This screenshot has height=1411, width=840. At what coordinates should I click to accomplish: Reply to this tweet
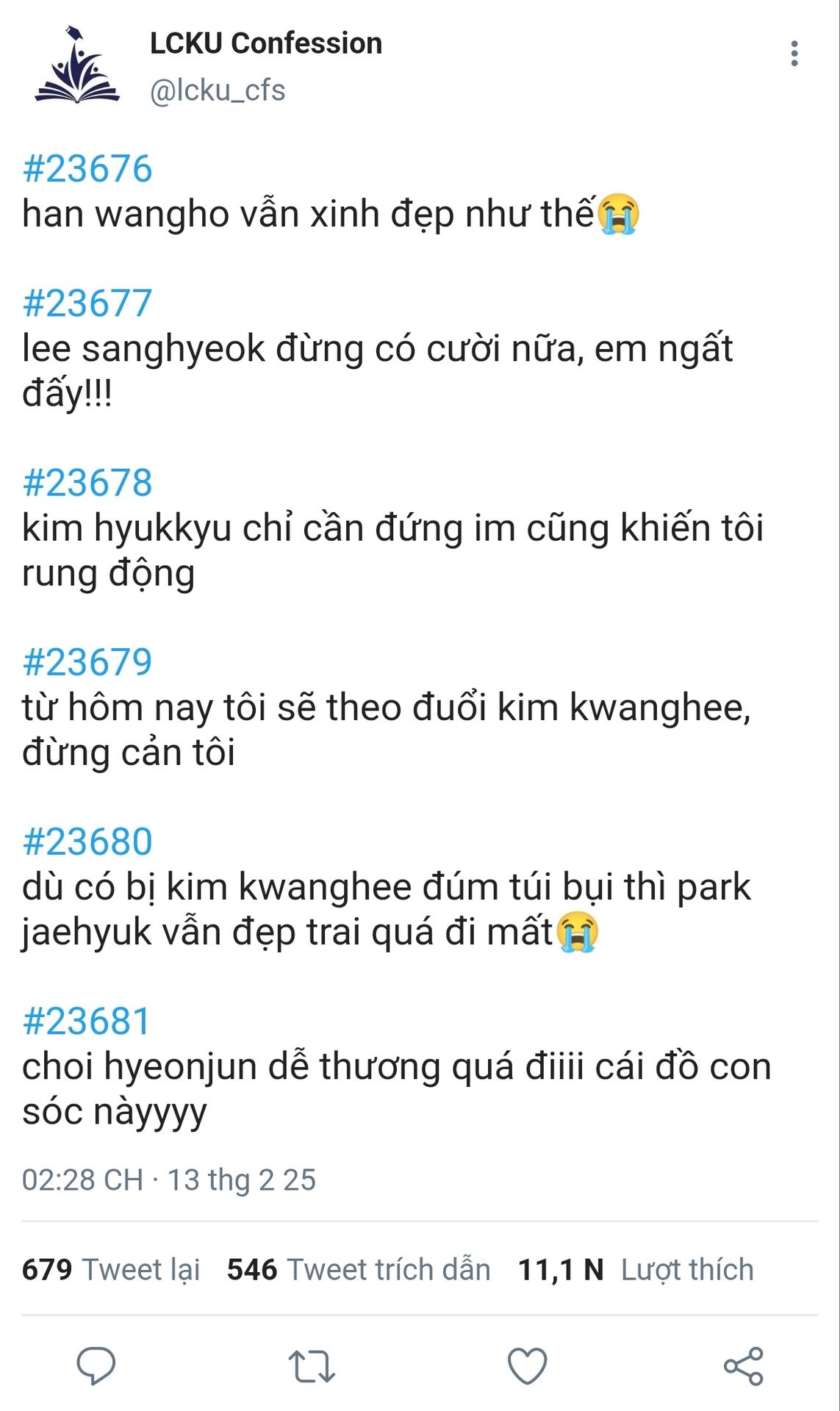(x=96, y=1366)
